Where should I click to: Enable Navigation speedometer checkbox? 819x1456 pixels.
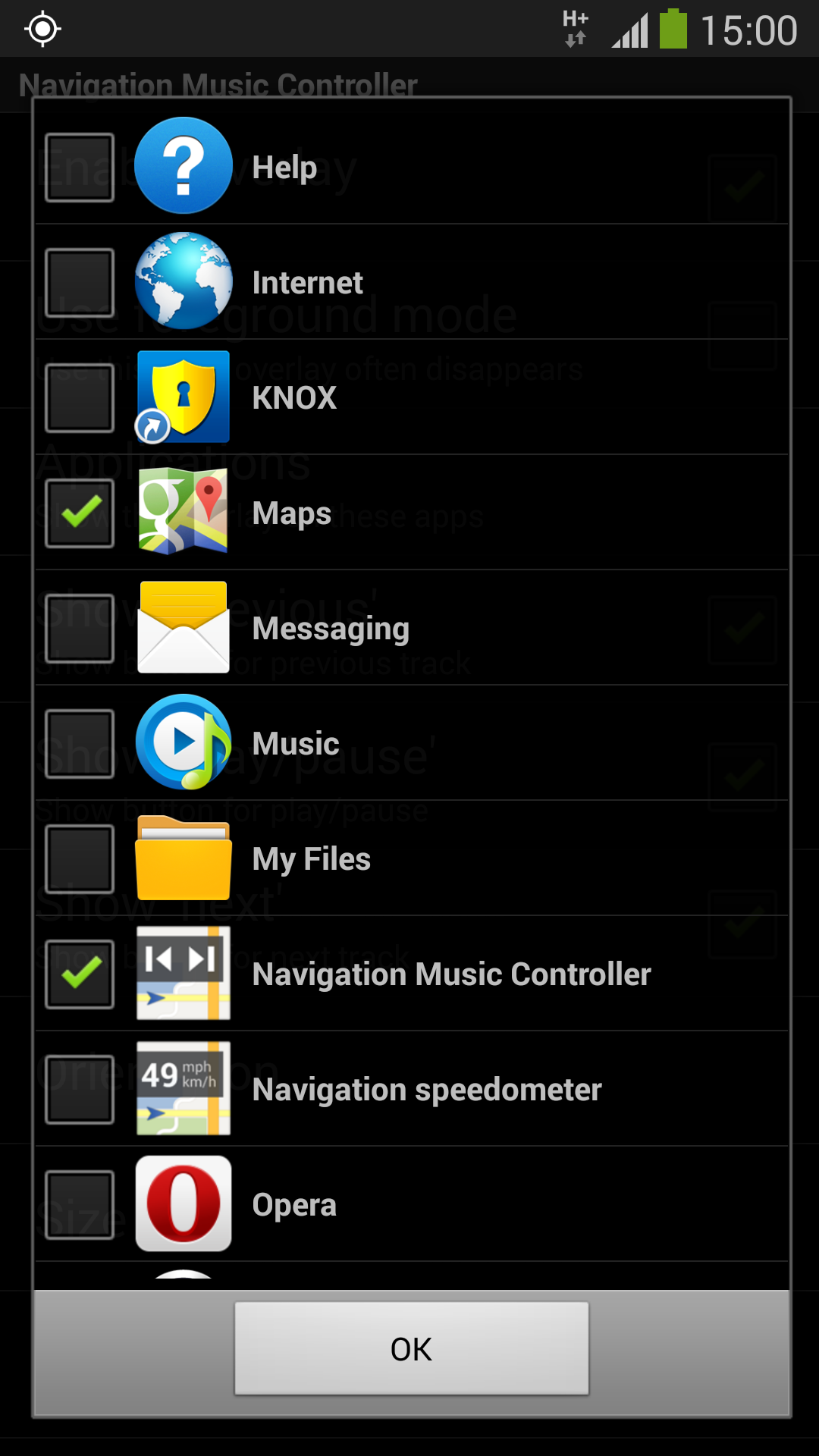80,1090
